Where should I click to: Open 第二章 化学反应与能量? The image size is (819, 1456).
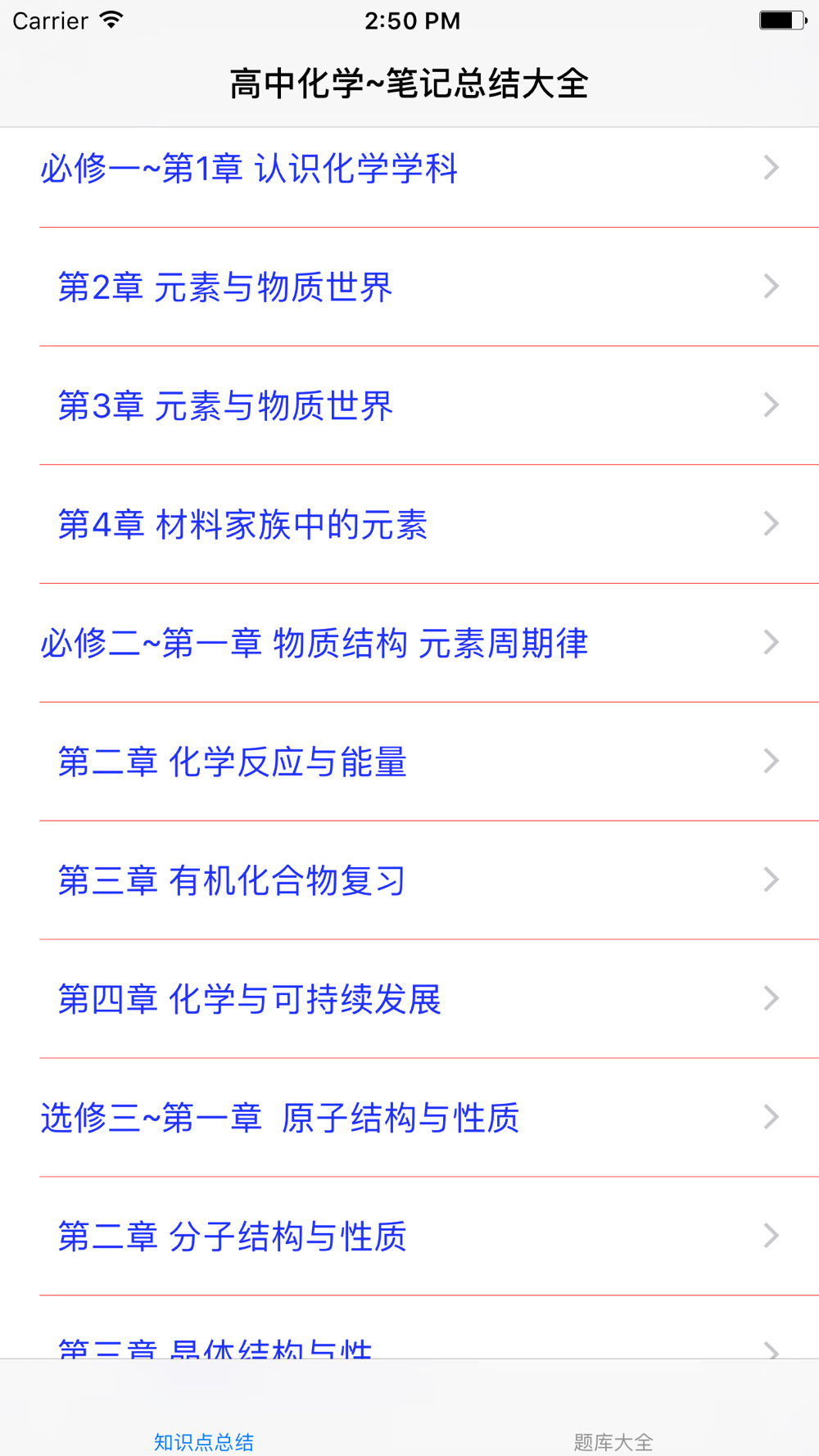(409, 762)
